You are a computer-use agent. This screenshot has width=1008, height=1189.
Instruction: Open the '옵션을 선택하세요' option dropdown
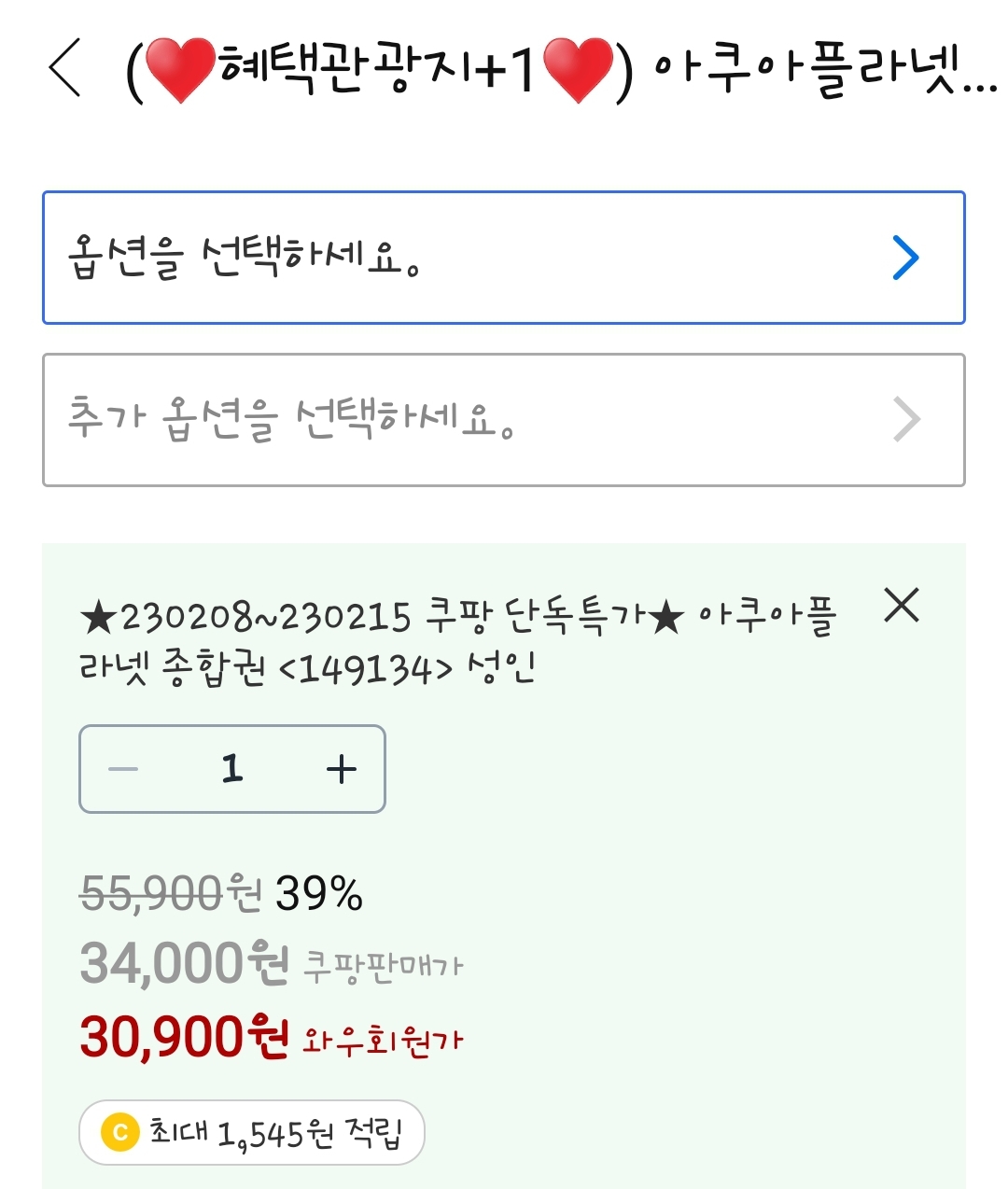pos(373,258)
